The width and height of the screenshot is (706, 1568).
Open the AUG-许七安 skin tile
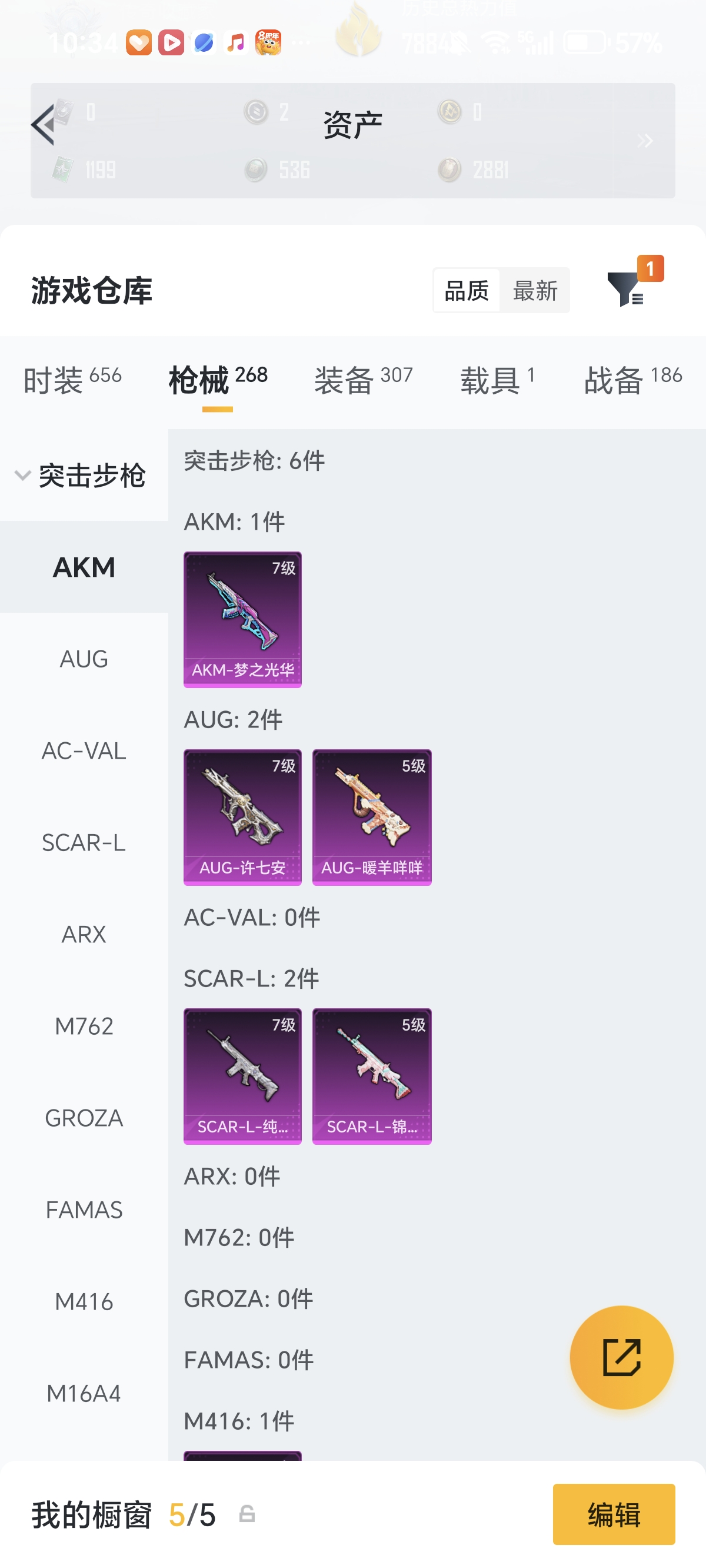click(x=243, y=818)
